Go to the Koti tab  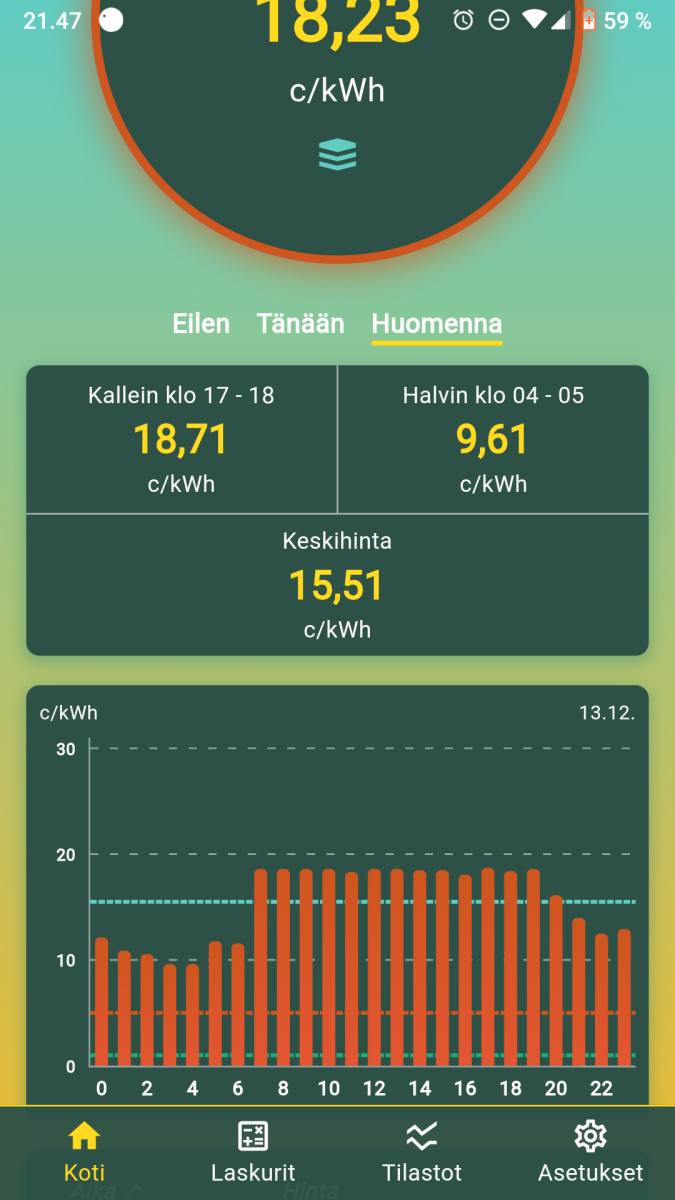84,1152
